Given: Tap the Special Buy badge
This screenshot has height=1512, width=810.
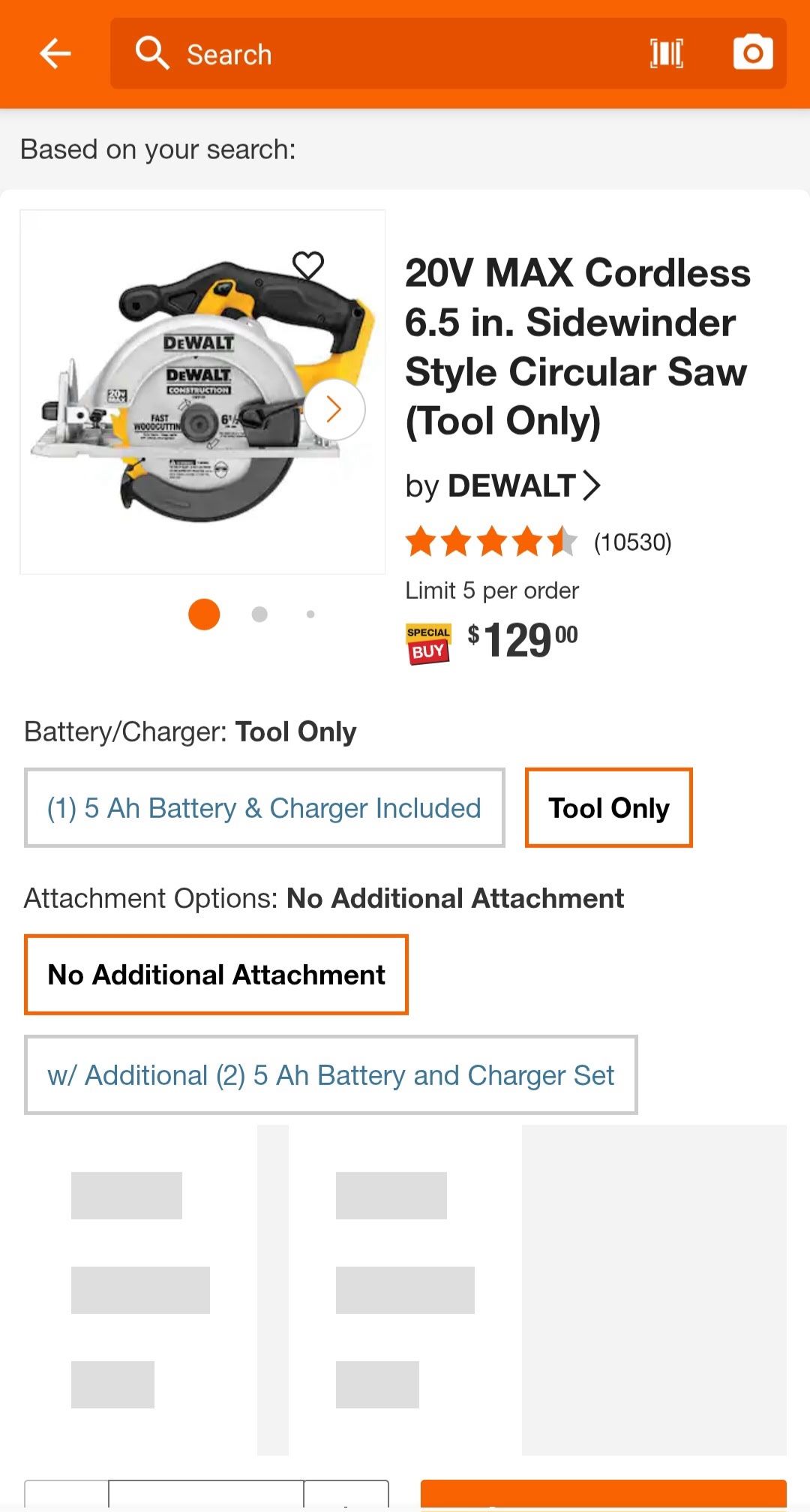Looking at the screenshot, I should [429, 642].
